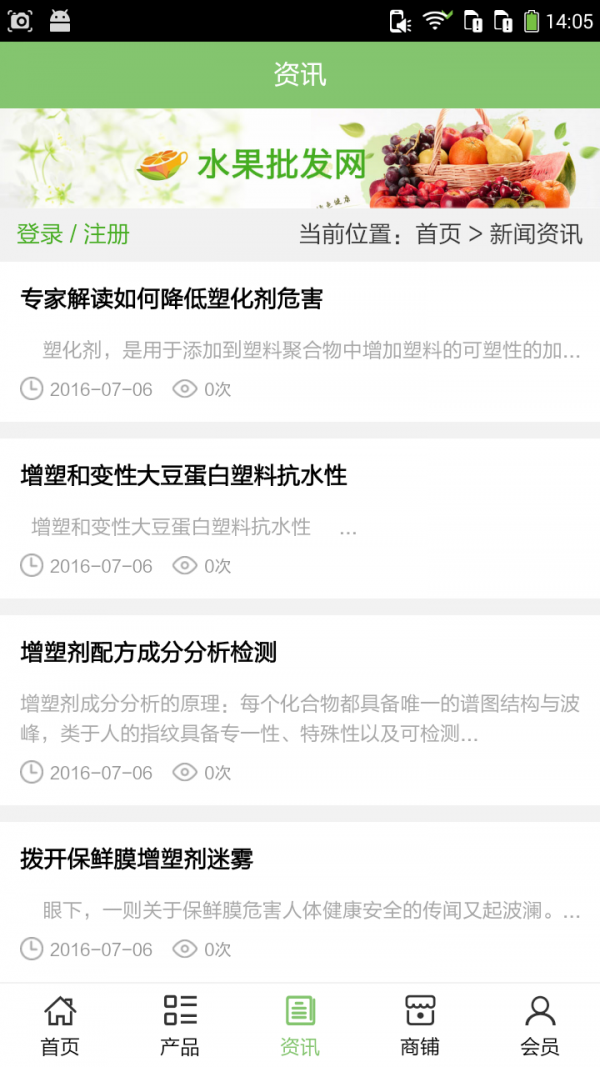
Task: Open the 会员 member tab
Action: click(540, 1025)
